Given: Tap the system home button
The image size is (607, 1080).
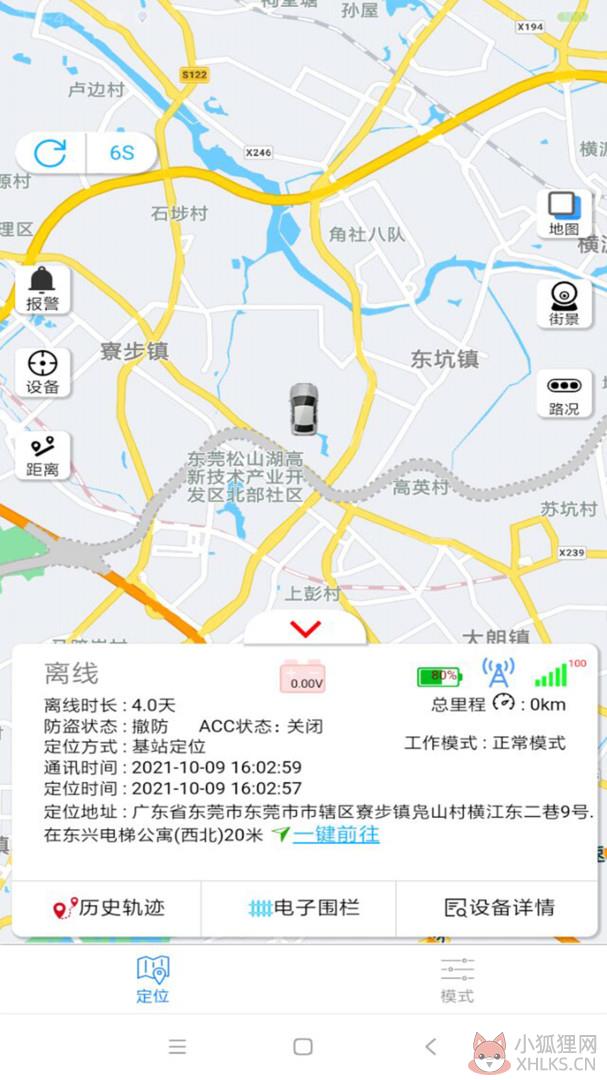Looking at the screenshot, I should coord(303,1047).
